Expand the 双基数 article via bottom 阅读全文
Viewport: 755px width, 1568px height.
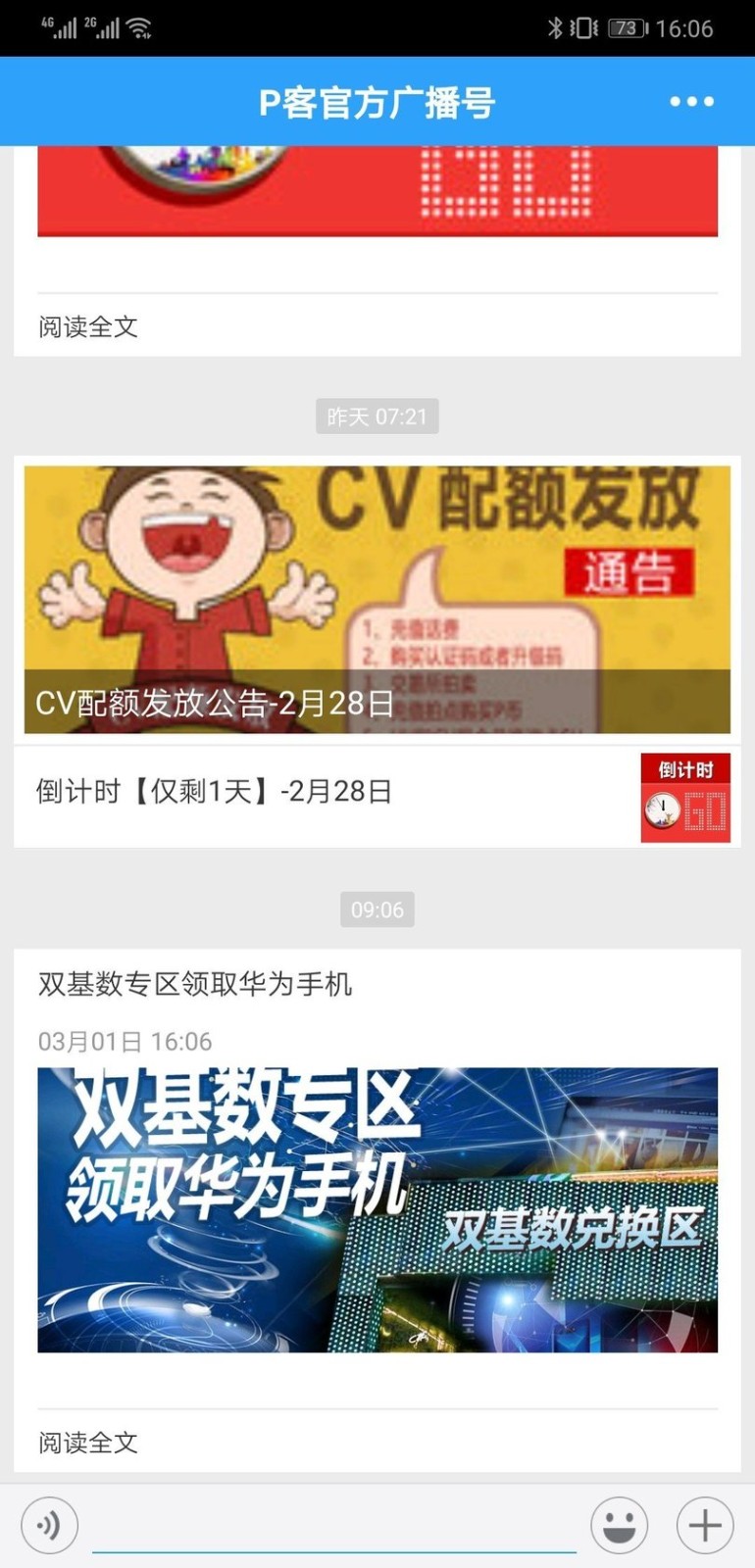86,1443
